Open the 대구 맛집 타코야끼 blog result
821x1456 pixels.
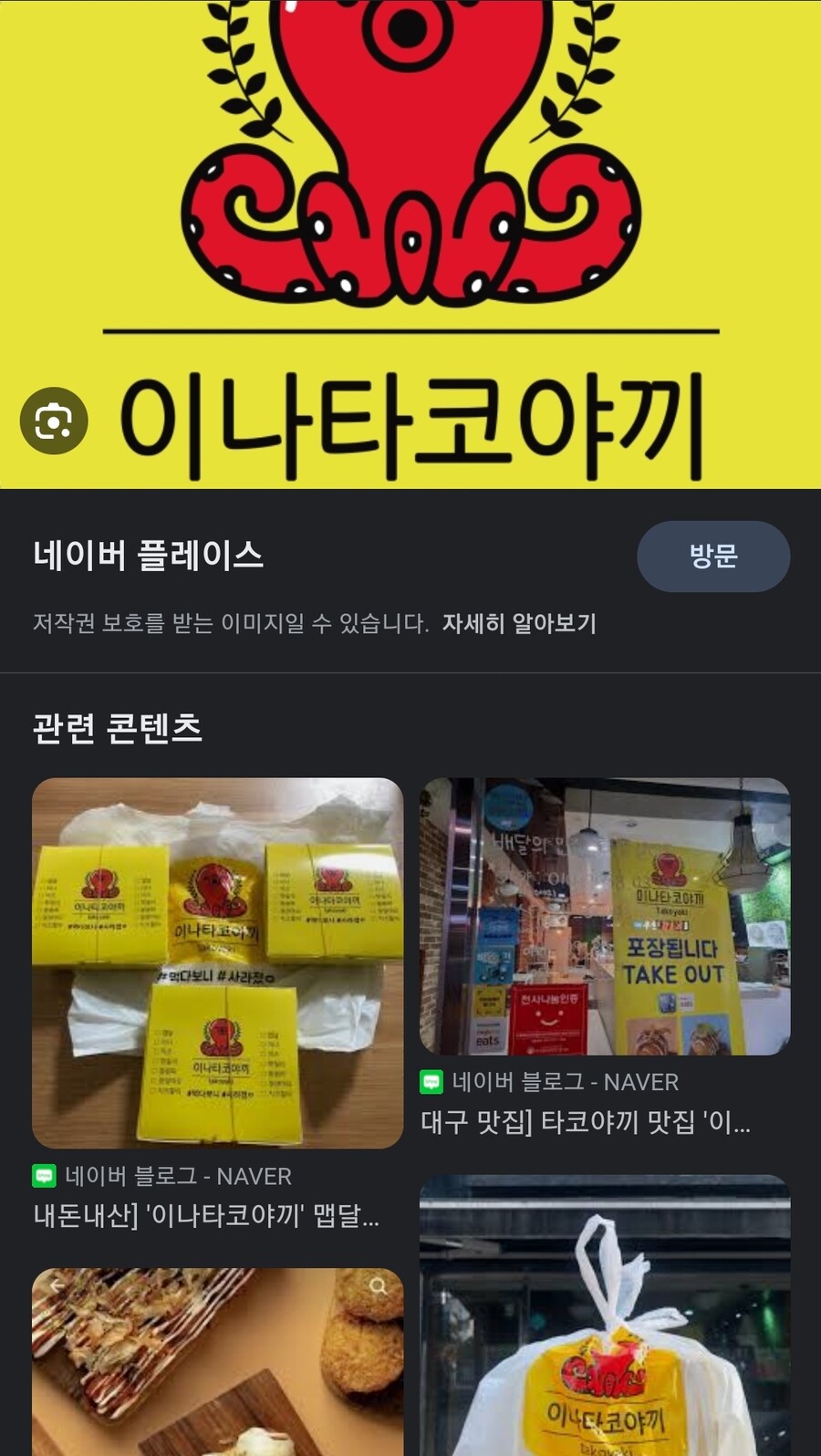point(585,1122)
